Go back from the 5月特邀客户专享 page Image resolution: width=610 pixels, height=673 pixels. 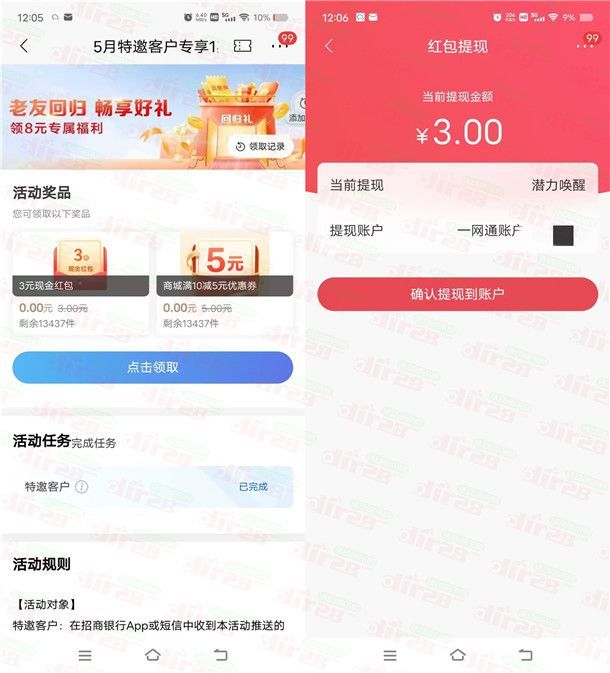pyautogui.click(x=24, y=46)
